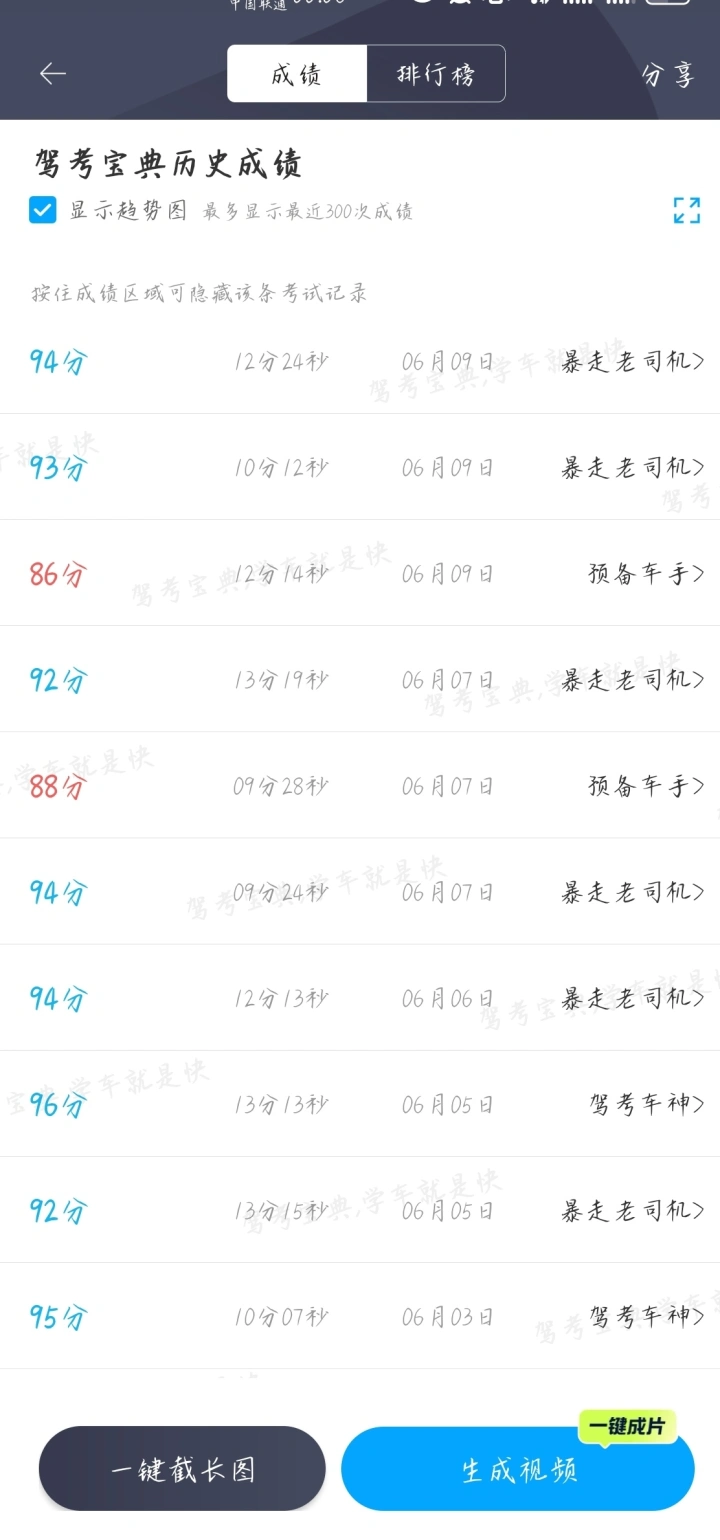
Task: Select the 成绩 tab
Action: pyautogui.click(x=297, y=74)
